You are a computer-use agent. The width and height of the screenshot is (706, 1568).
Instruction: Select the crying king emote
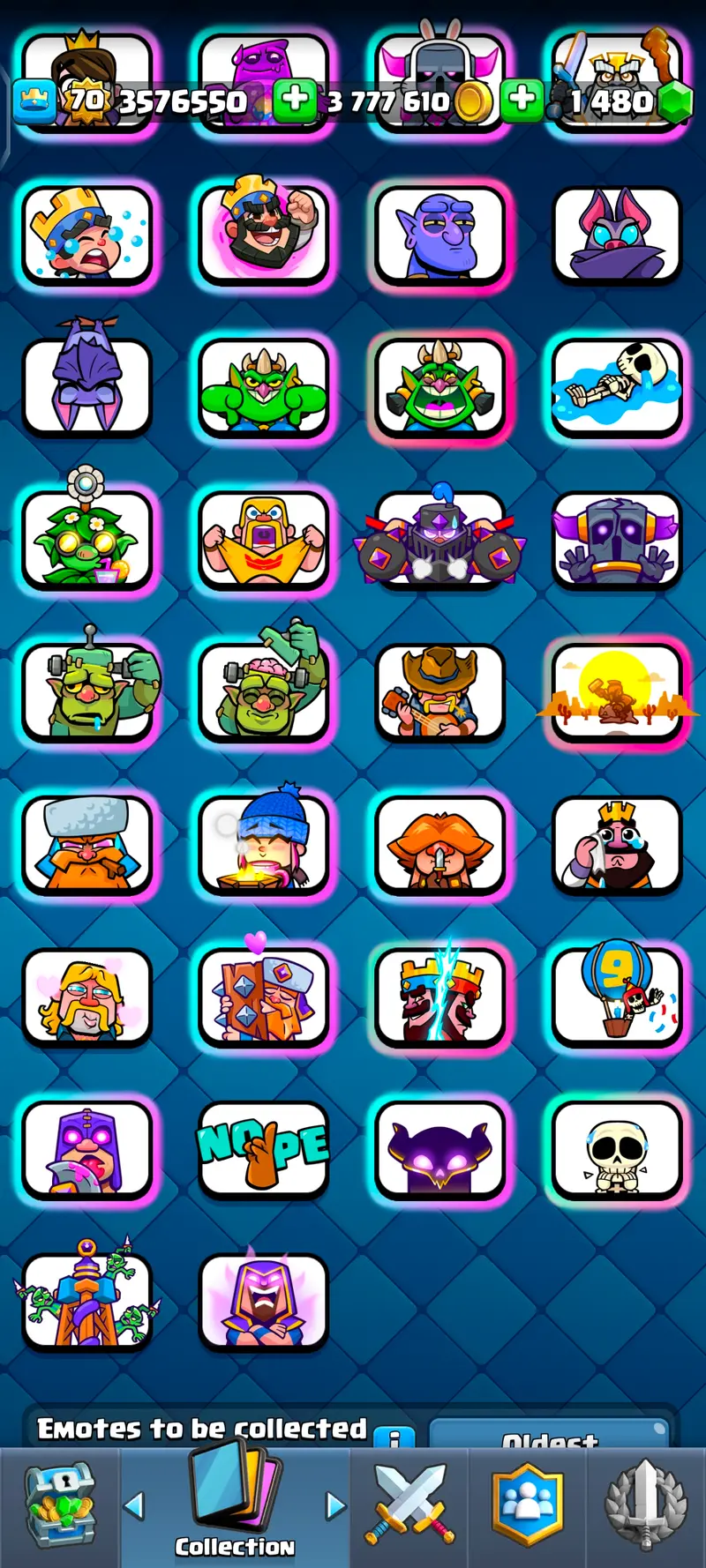click(86, 235)
